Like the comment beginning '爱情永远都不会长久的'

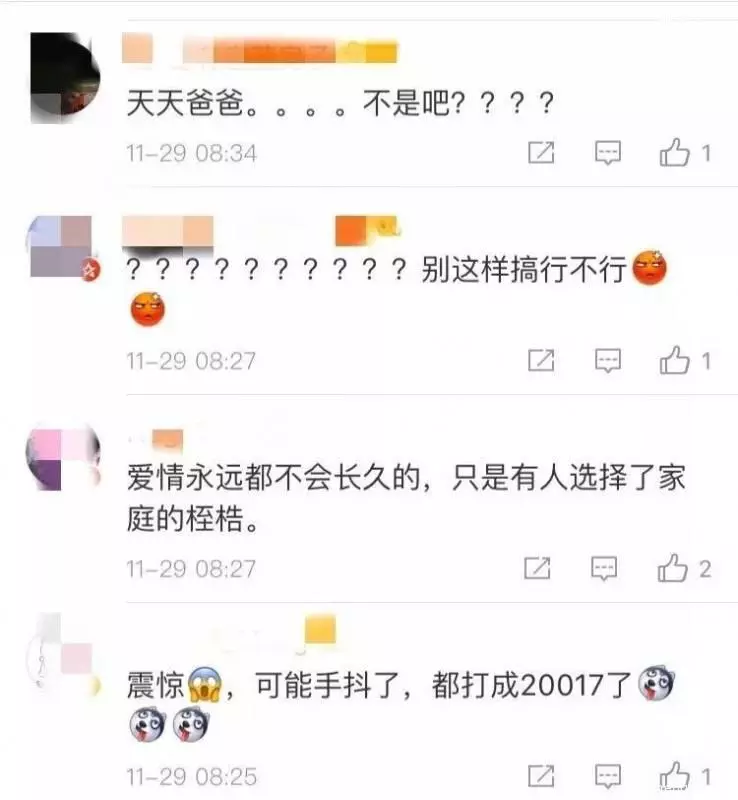tap(673, 569)
